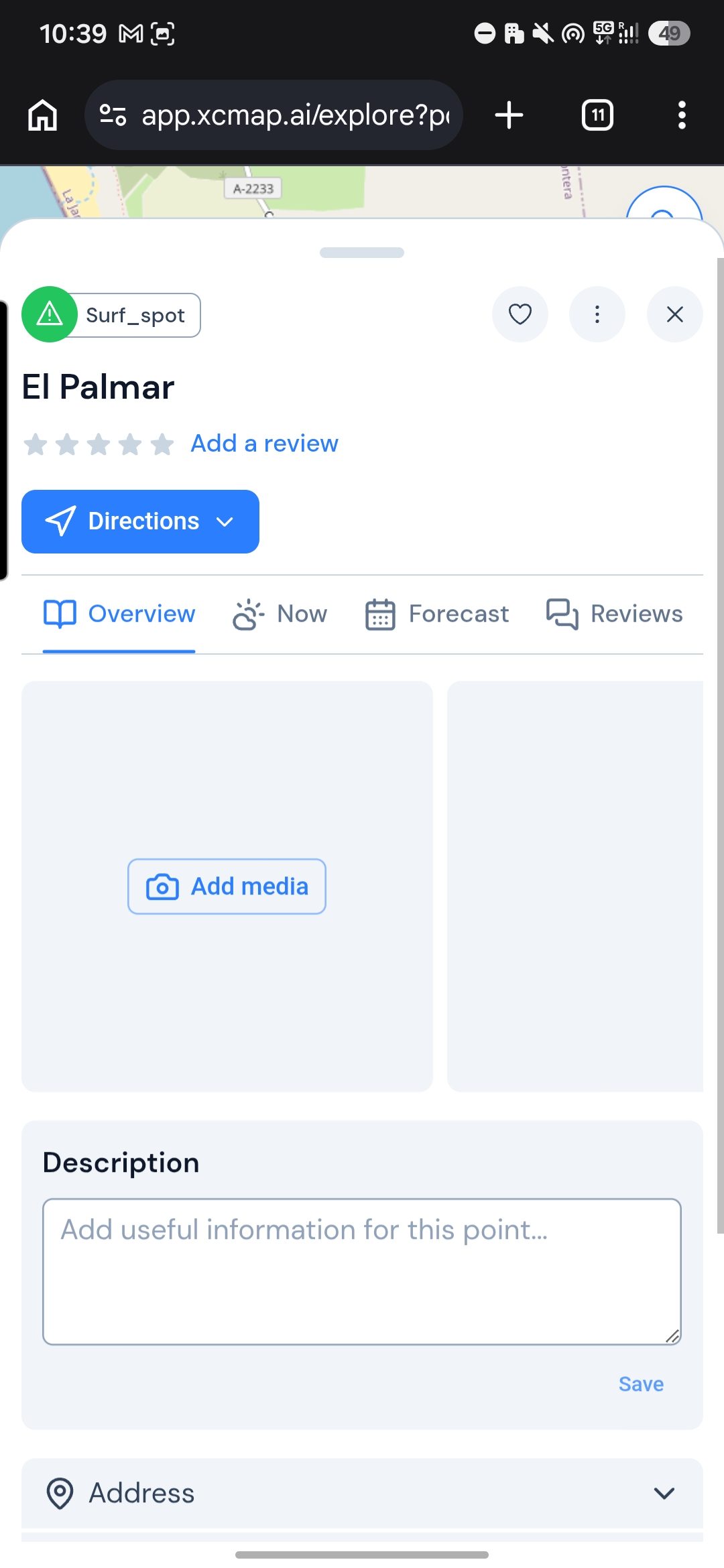724x1568 pixels.
Task: Open the Directions dropdown button
Action: [140, 521]
